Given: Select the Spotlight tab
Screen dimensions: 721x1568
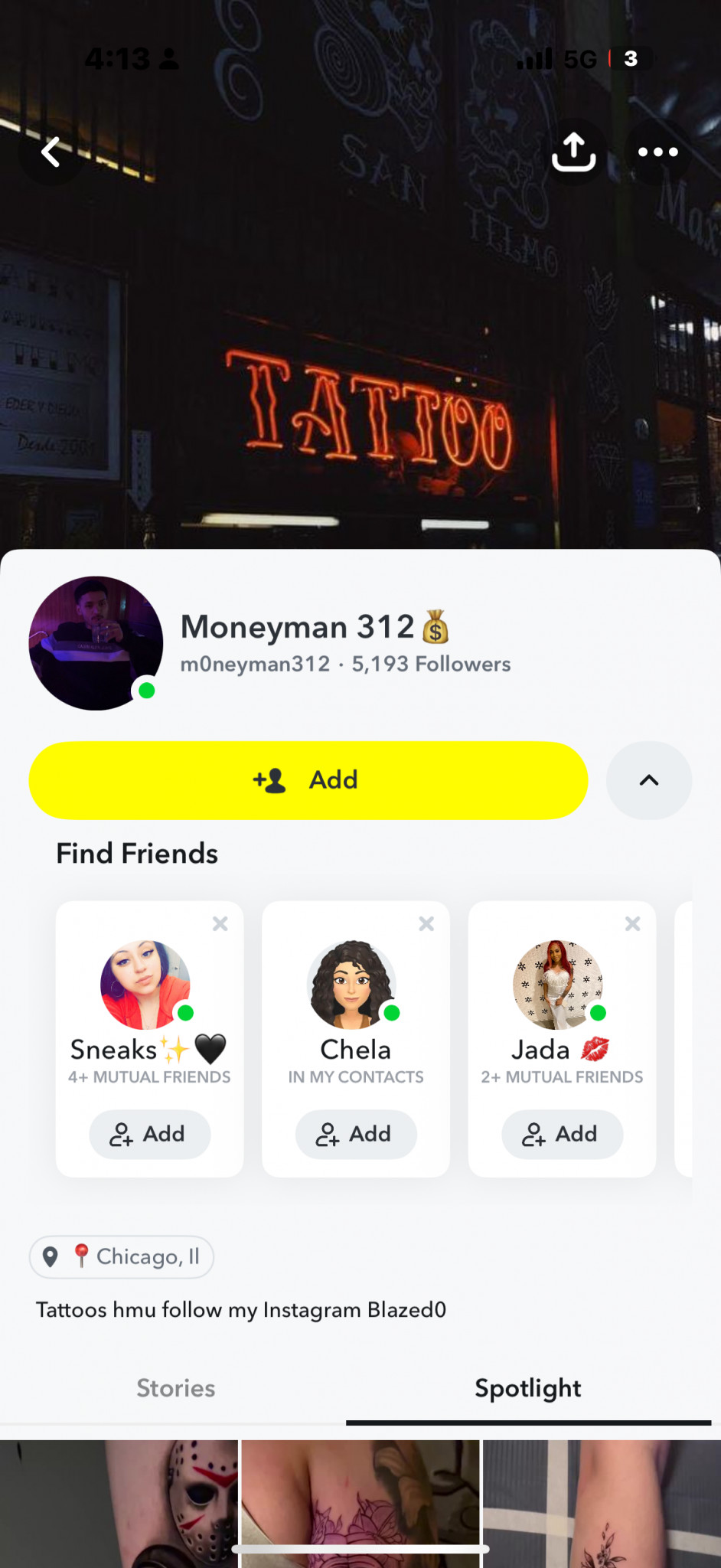Looking at the screenshot, I should click(527, 1388).
